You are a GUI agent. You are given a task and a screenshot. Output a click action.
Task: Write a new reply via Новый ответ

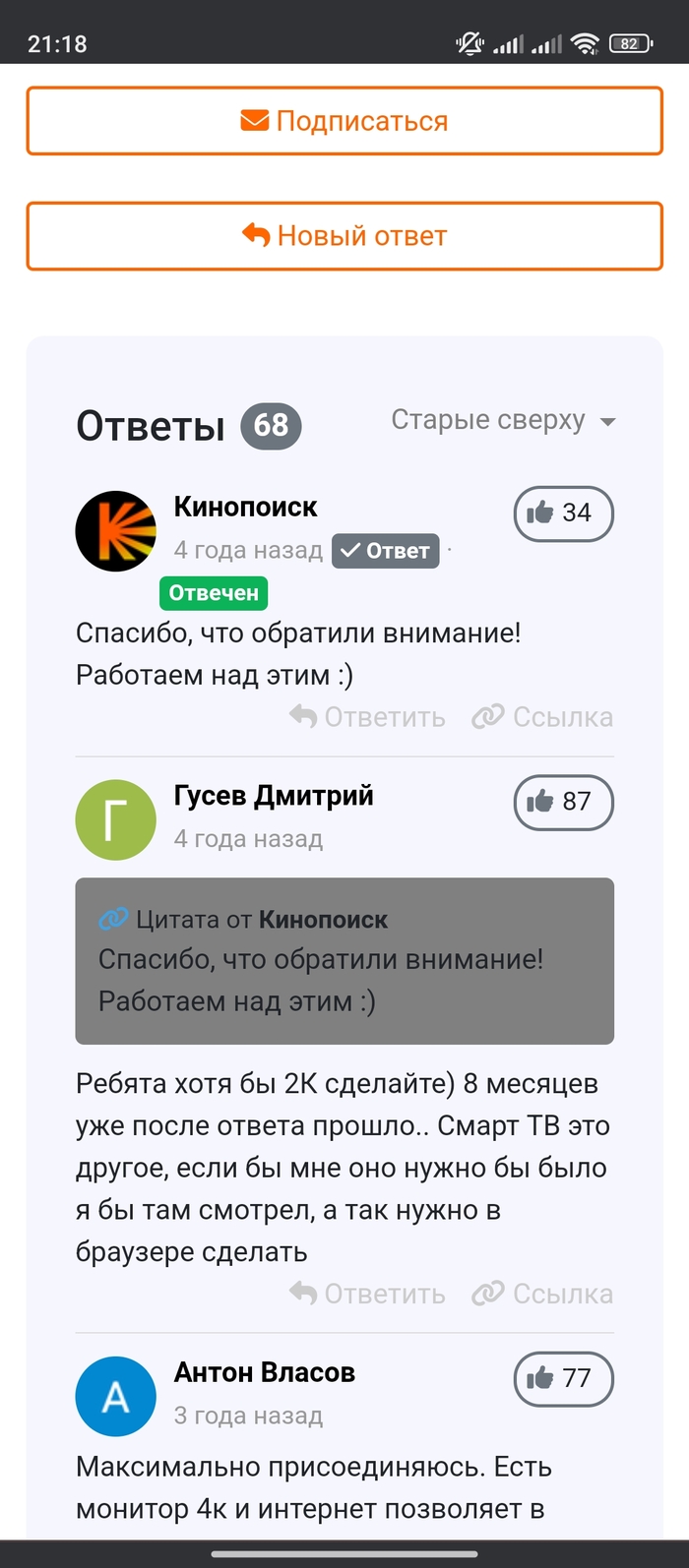tap(344, 236)
